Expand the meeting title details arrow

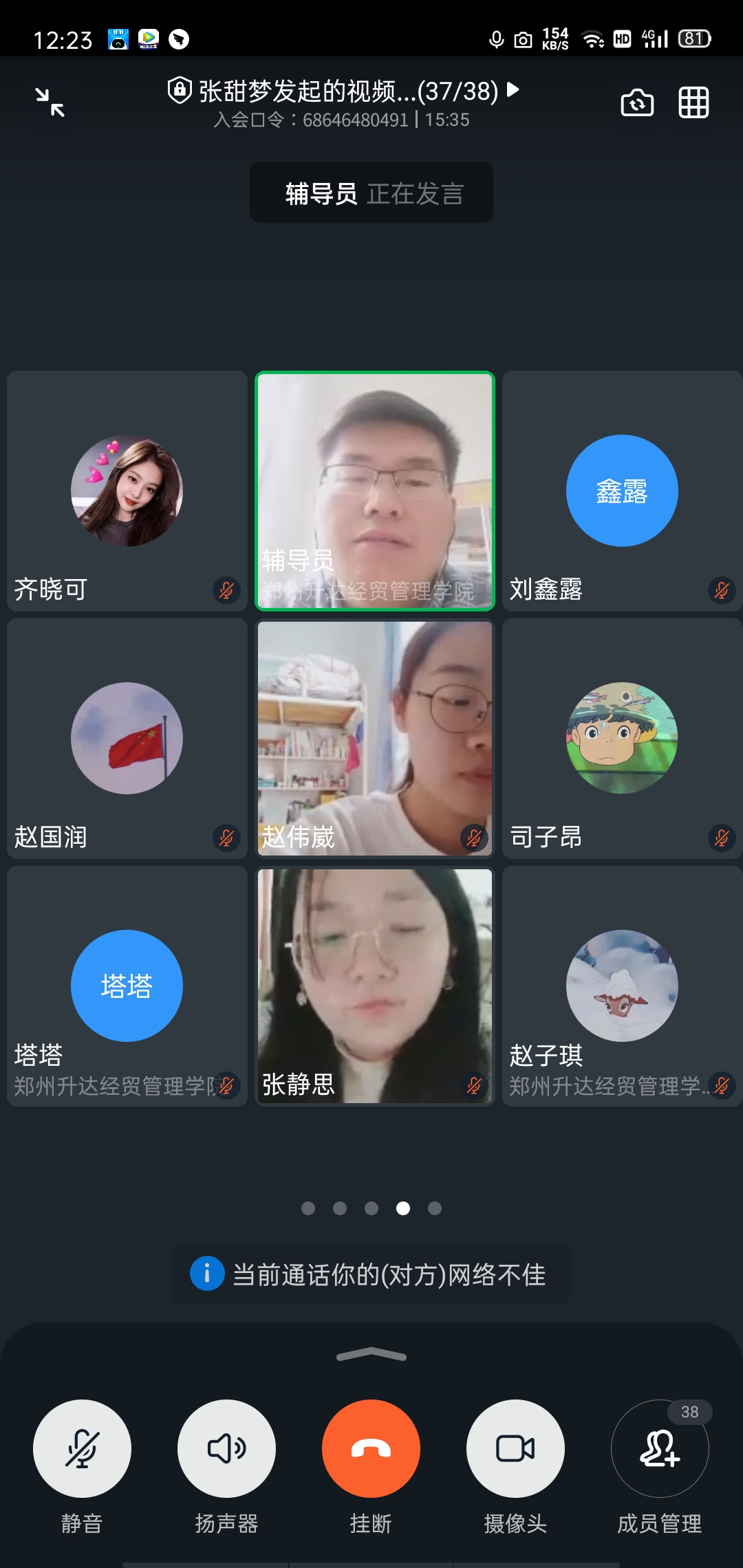(513, 89)
